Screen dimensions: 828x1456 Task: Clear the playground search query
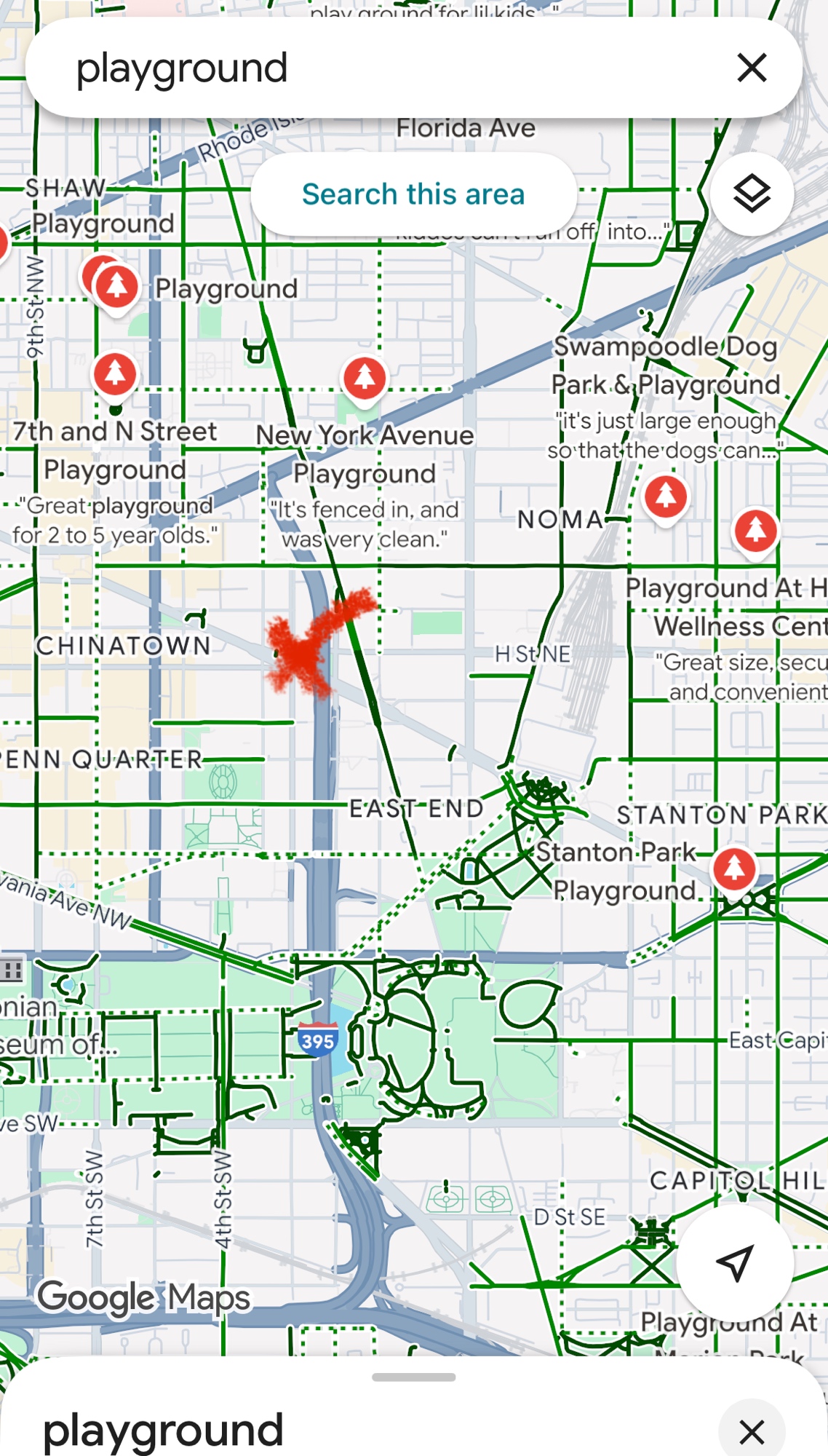point(752,68)
